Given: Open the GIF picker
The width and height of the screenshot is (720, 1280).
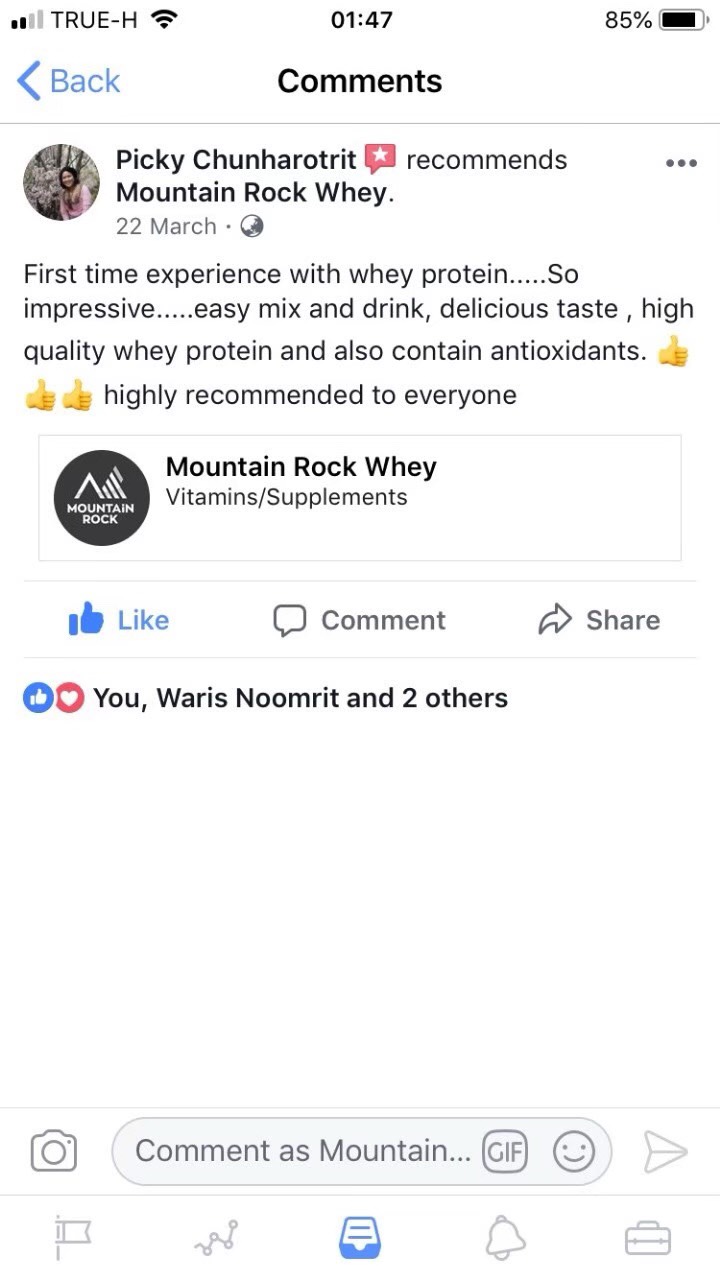Looking at the screenshot, I should click(505, 1151).
